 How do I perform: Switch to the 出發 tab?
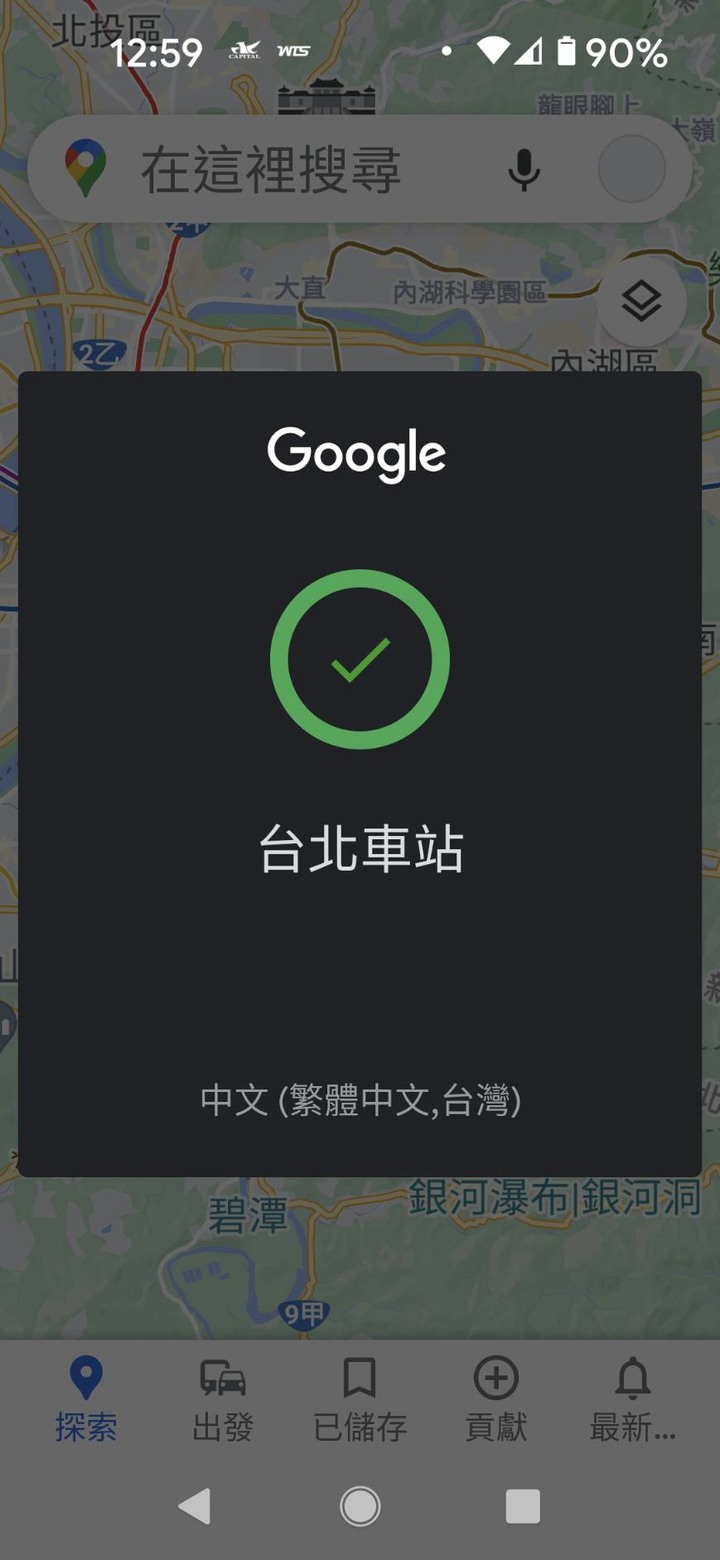(x=222, y=1400)
